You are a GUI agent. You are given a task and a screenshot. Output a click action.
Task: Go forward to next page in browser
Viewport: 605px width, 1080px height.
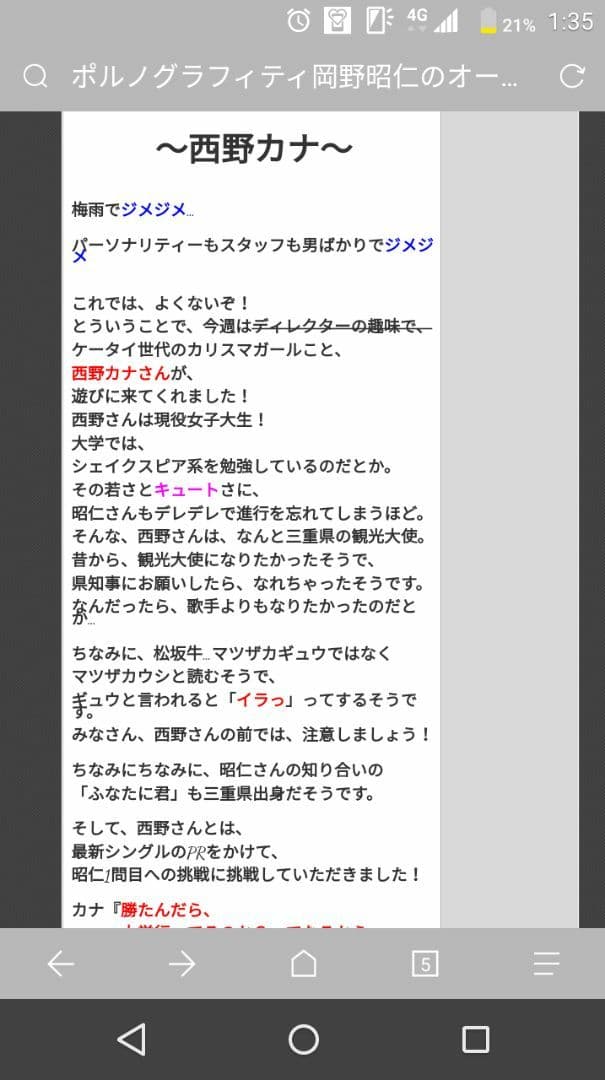click(182, 963)
